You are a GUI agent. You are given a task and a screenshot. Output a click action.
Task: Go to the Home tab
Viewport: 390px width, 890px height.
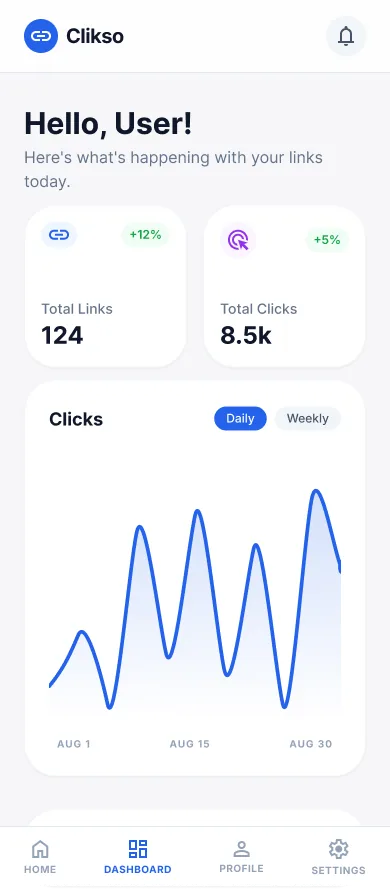tap(40, 857)
